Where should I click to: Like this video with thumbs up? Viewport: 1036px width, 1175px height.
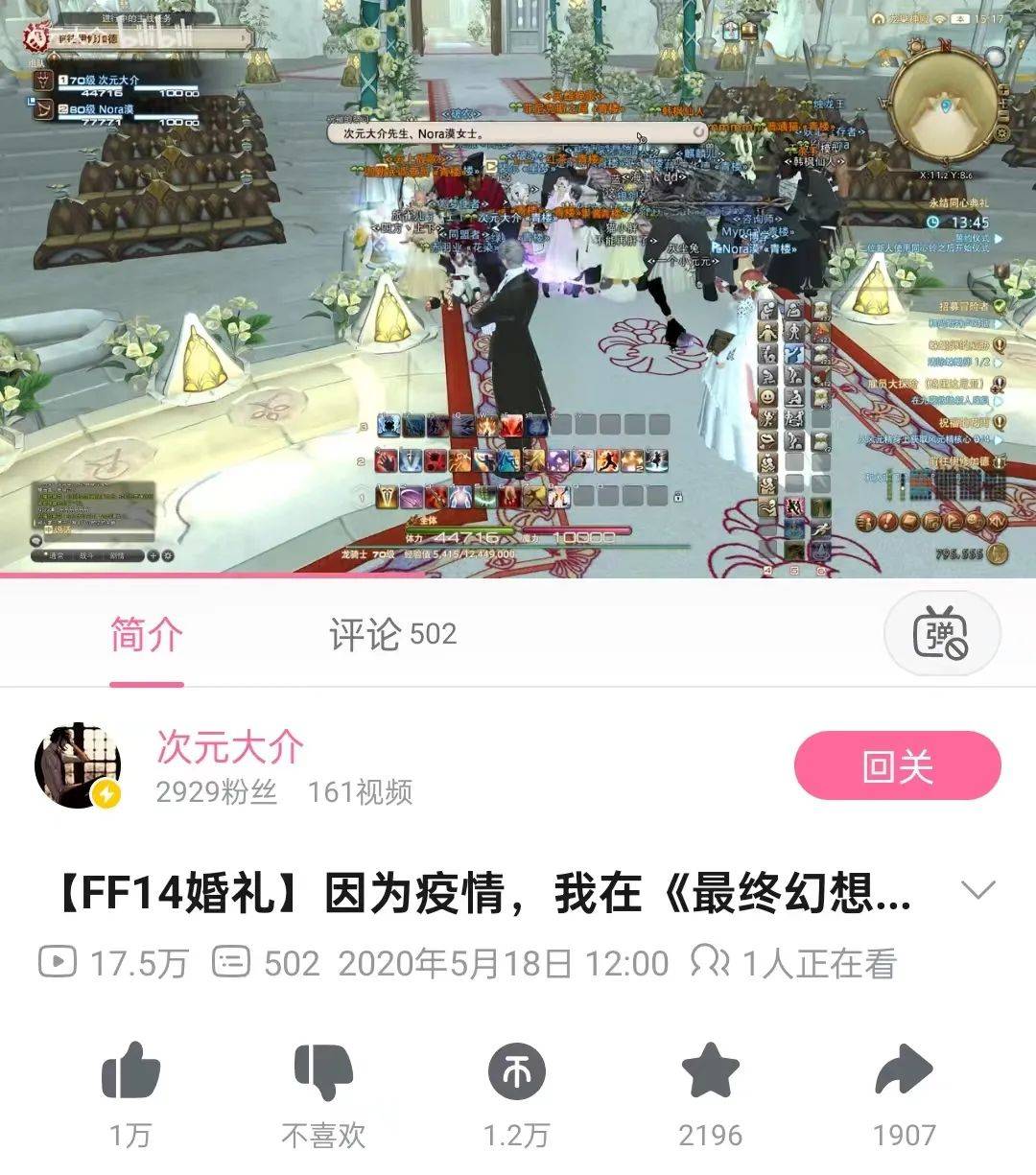click(x=130, y=1072)
